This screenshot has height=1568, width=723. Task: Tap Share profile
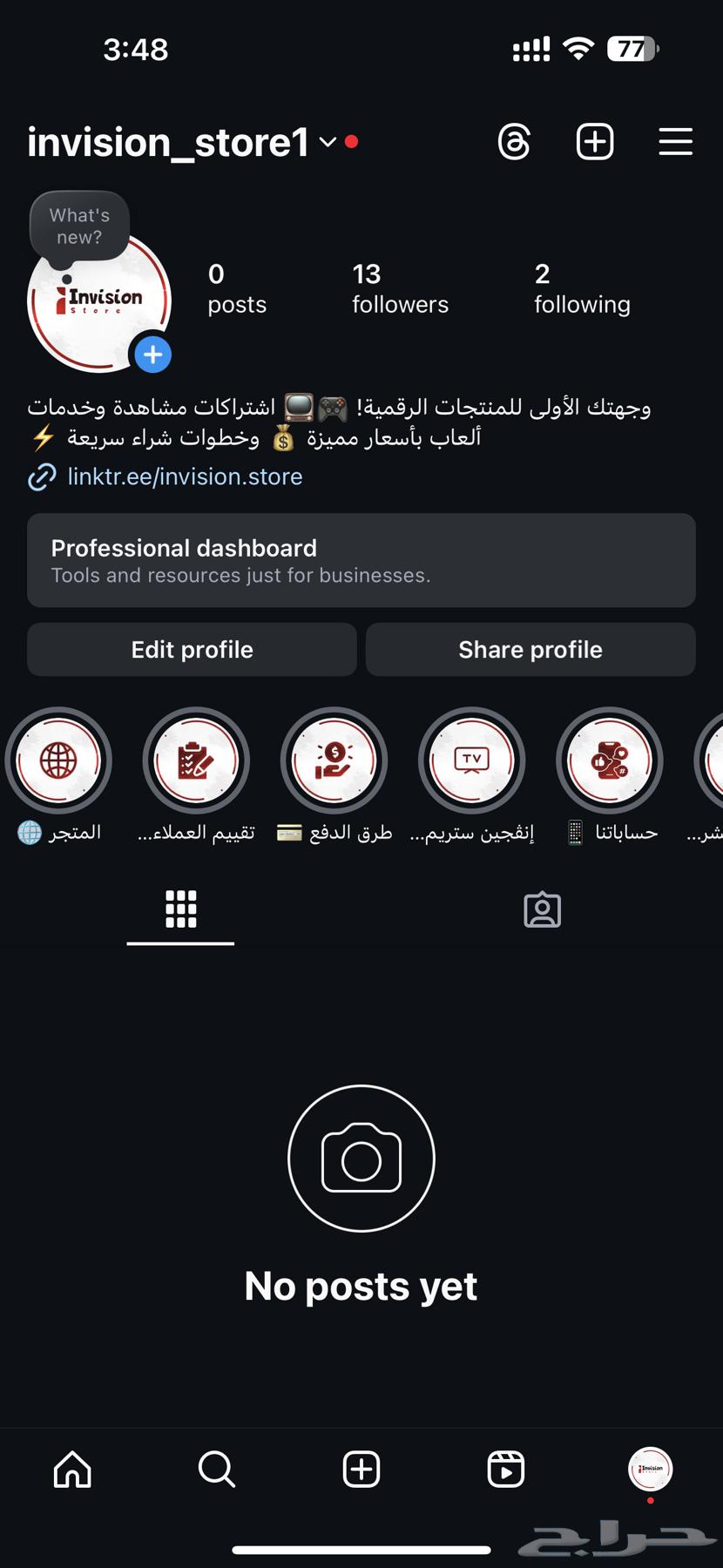point(530,650)
